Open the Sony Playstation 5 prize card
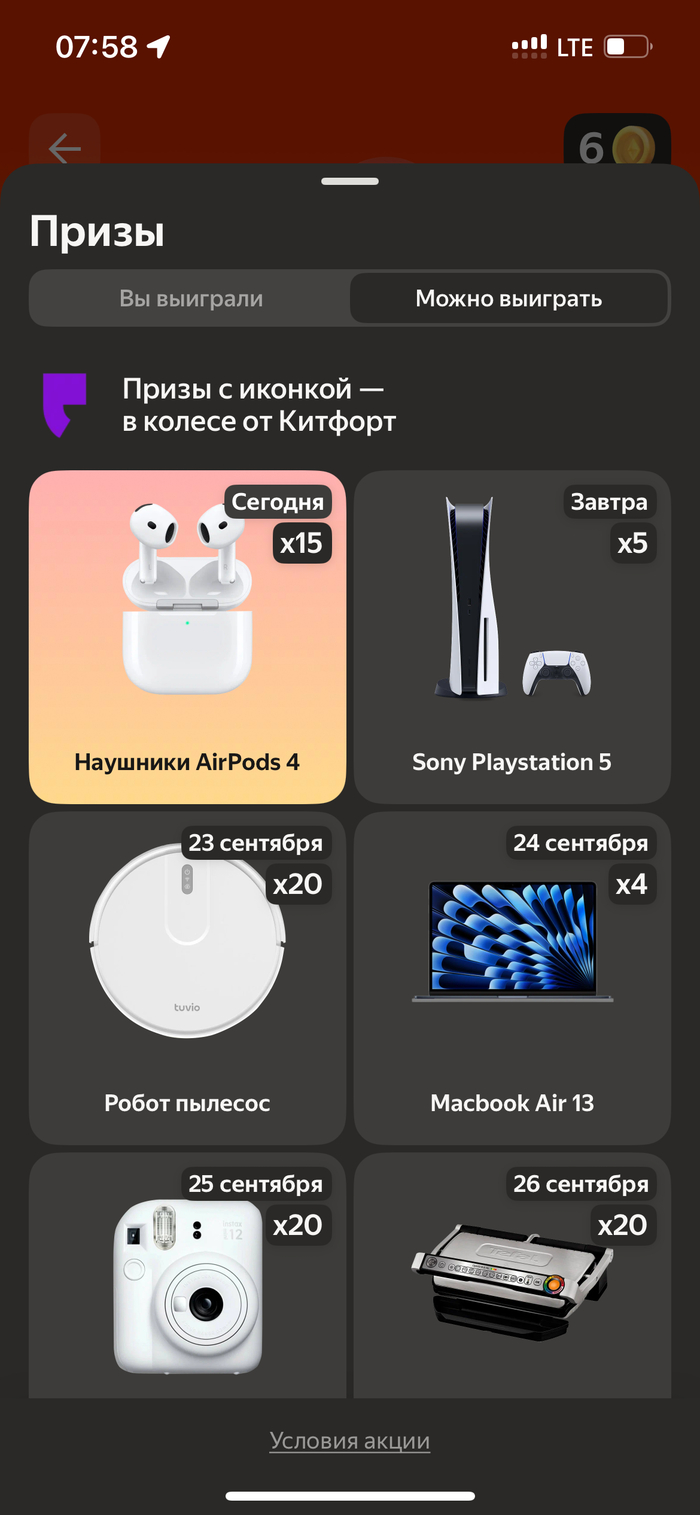 (512, 637)
